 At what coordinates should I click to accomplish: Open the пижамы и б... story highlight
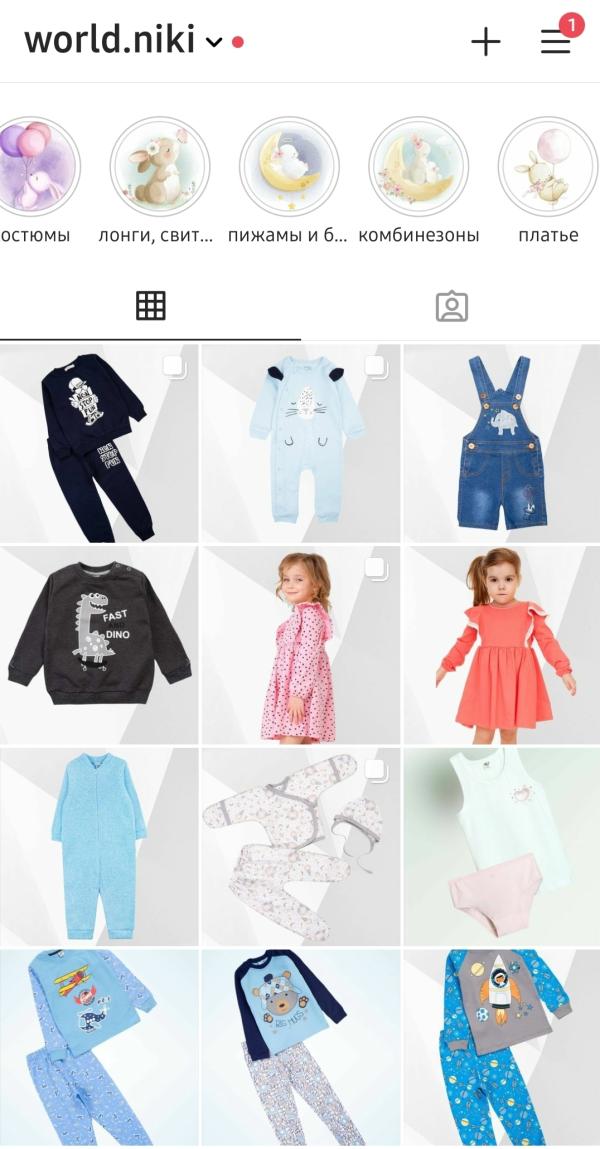coord(290,167)
